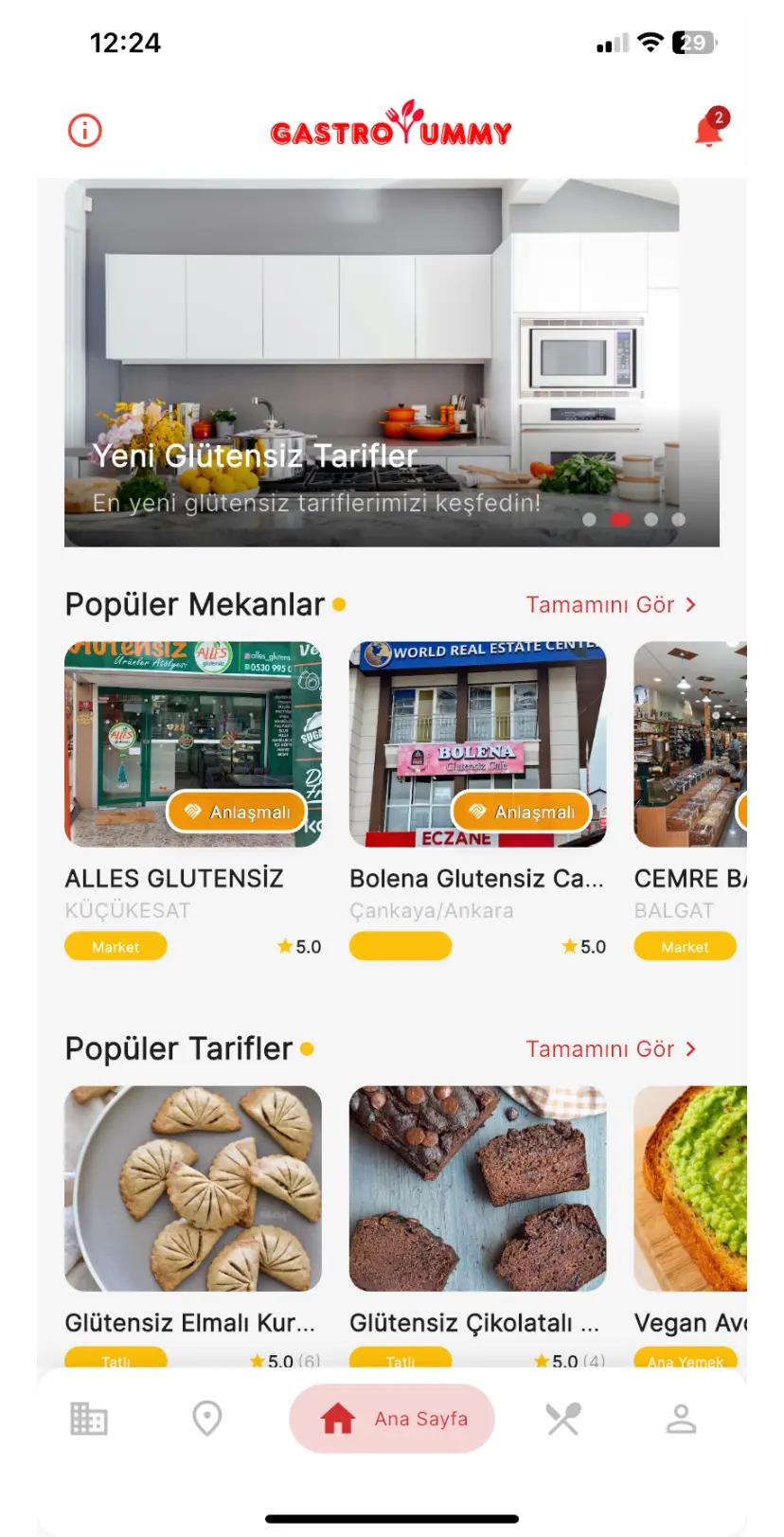784x1537 pixels.
Task: Open the venues icon in bottom navigation
Action: [x=88, y=1418]
